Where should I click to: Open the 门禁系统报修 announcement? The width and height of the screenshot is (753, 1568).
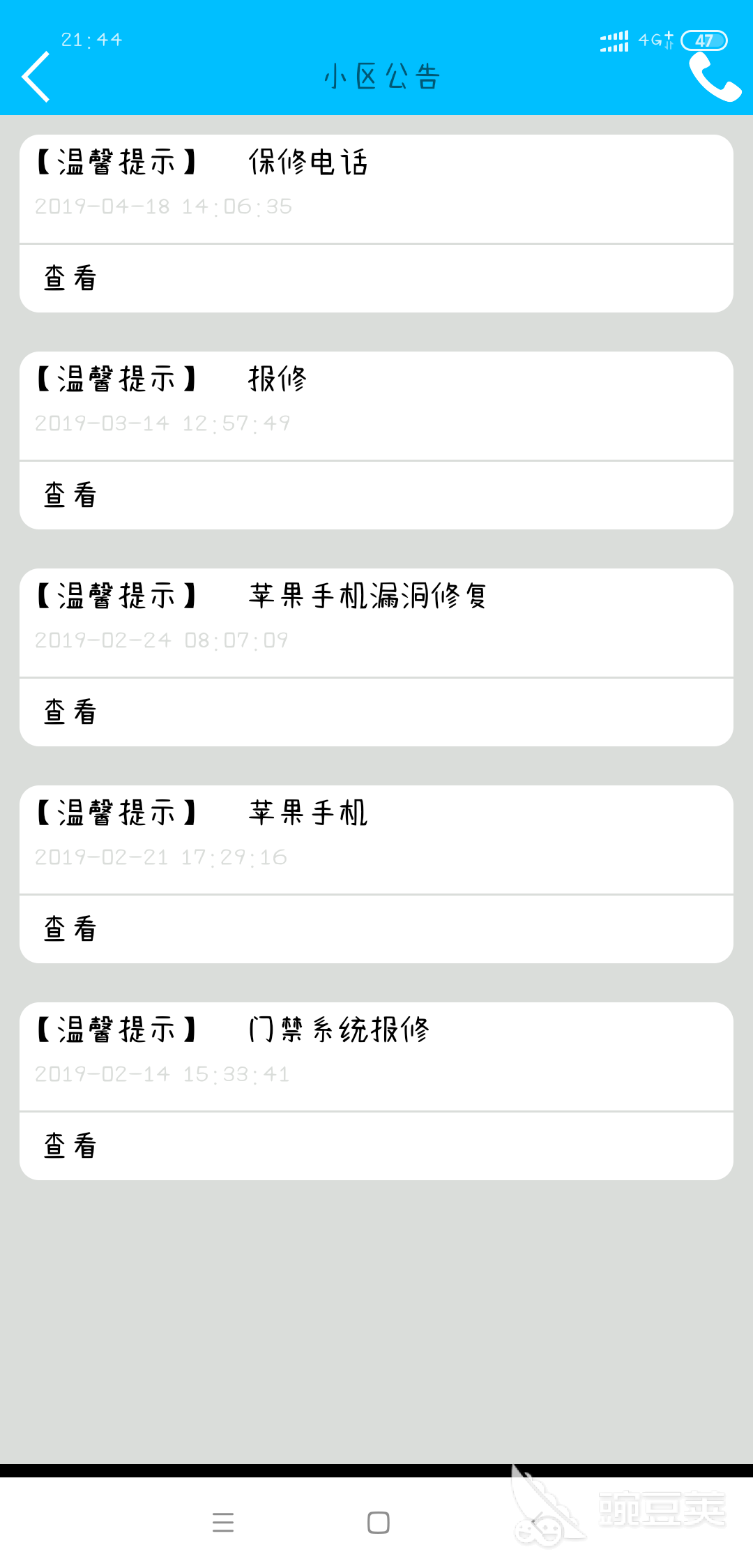(376, 1057)
